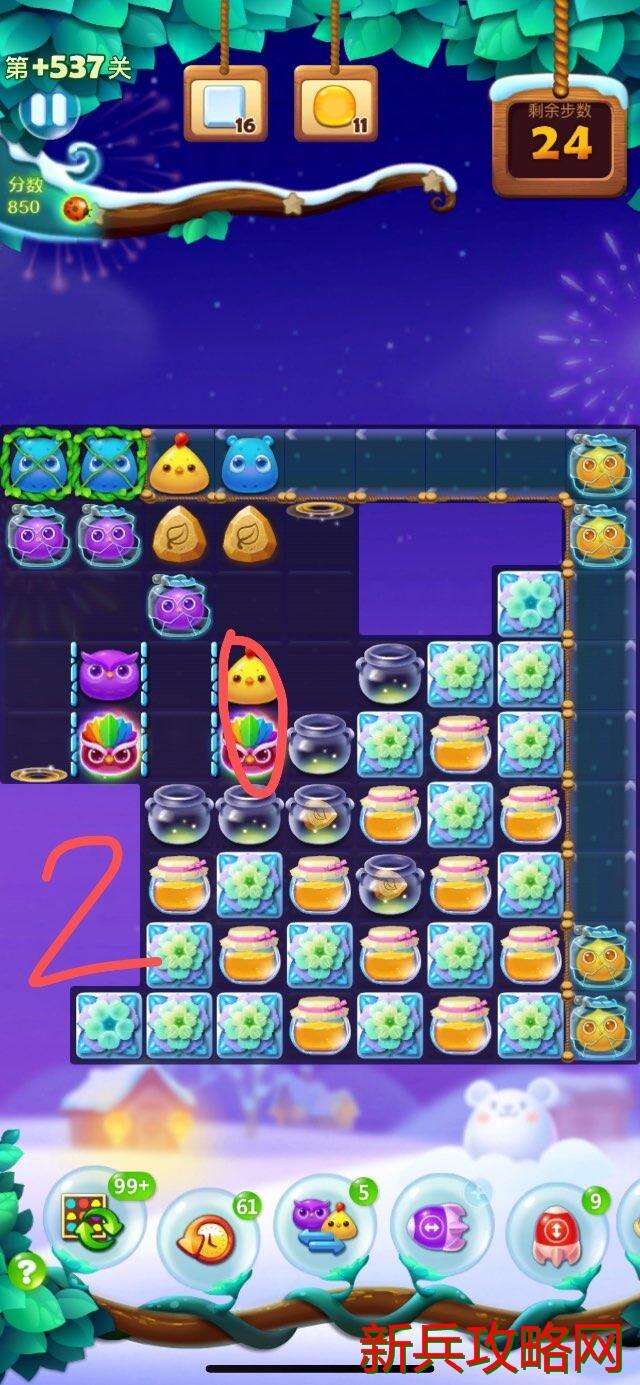Open the question mark help

coord(26,1272)
